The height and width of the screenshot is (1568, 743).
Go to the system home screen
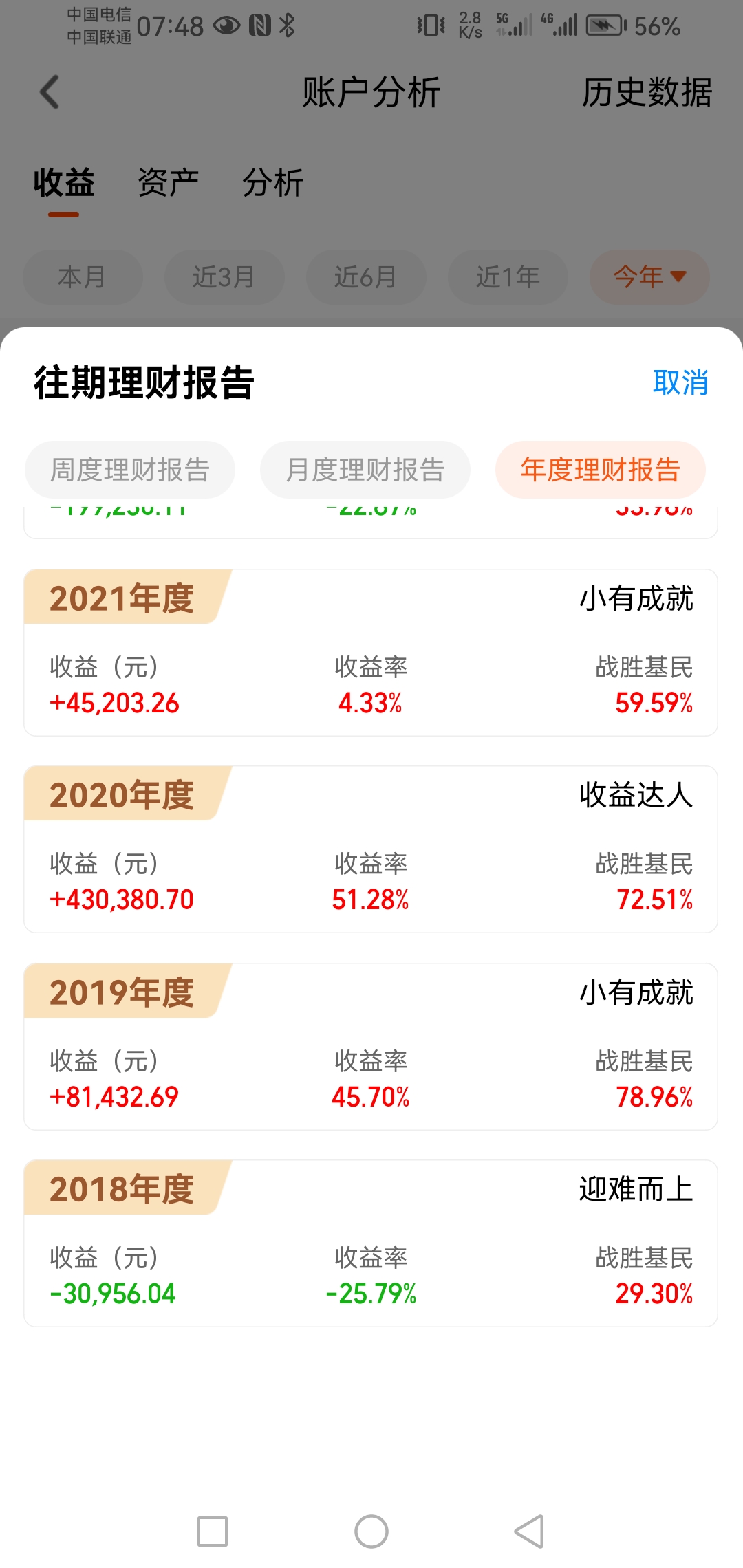click(x=371, y=1532)
